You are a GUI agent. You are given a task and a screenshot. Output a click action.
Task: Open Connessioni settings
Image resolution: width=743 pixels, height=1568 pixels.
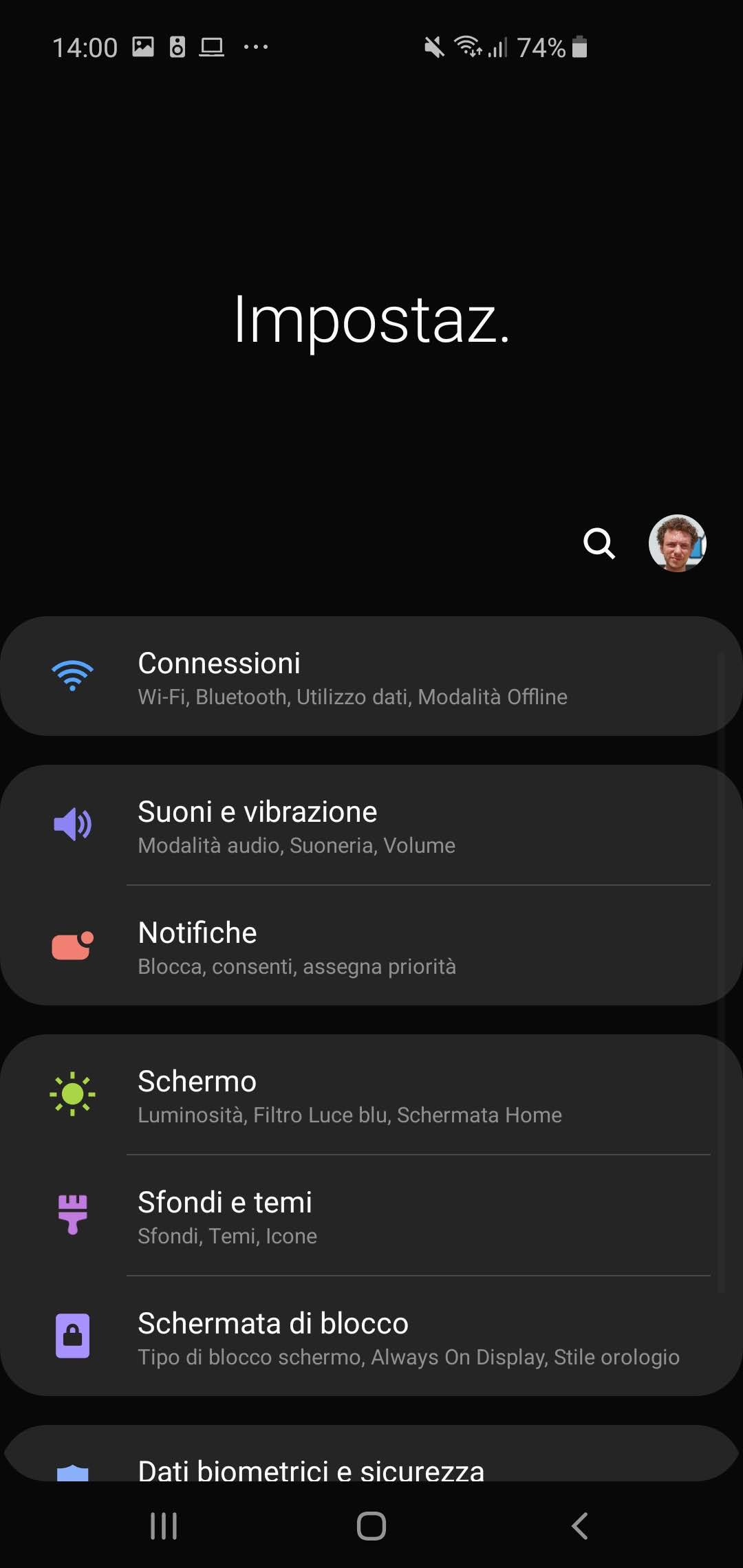click(x=371, y=677)
